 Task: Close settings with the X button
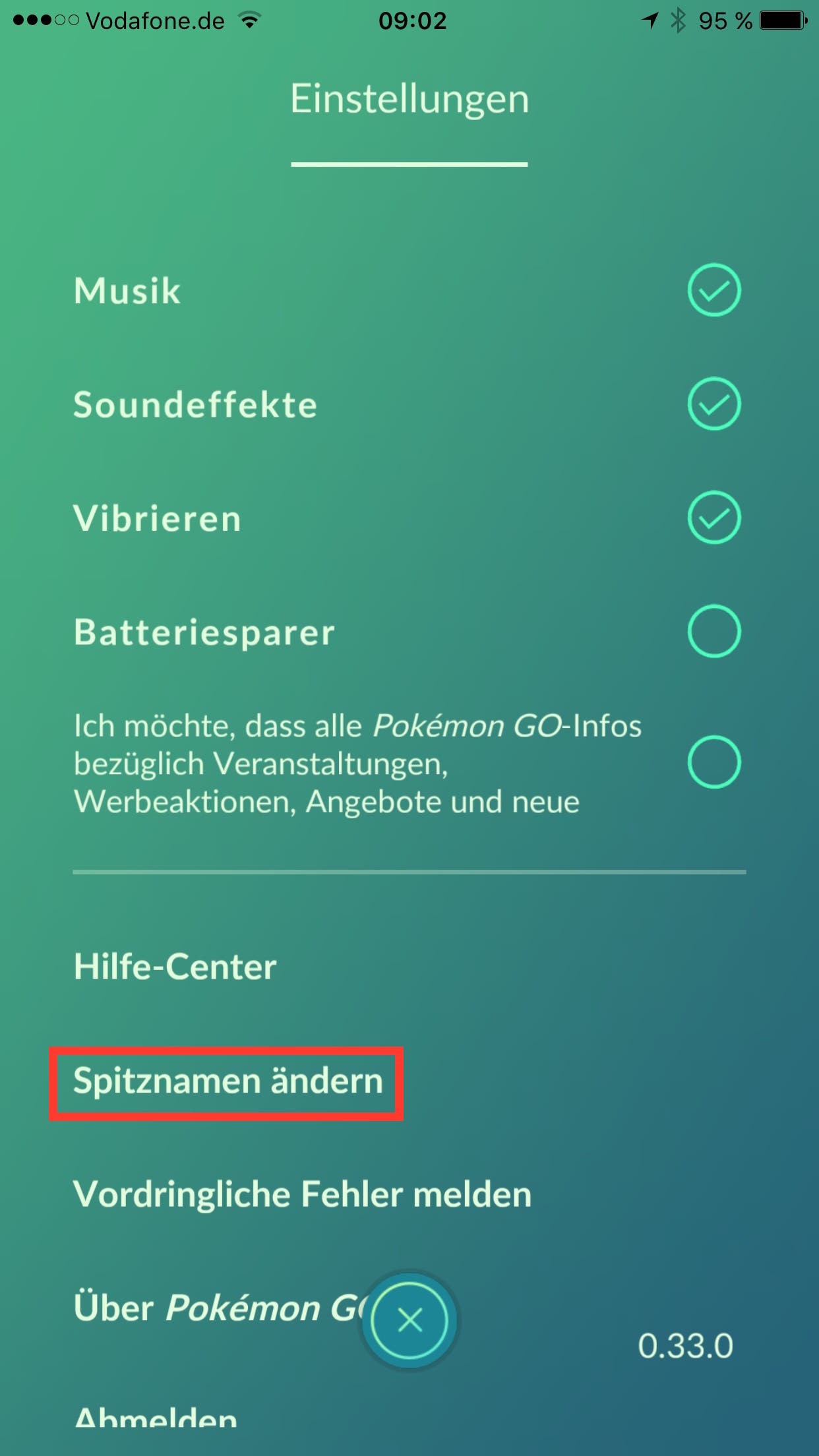409,1320
